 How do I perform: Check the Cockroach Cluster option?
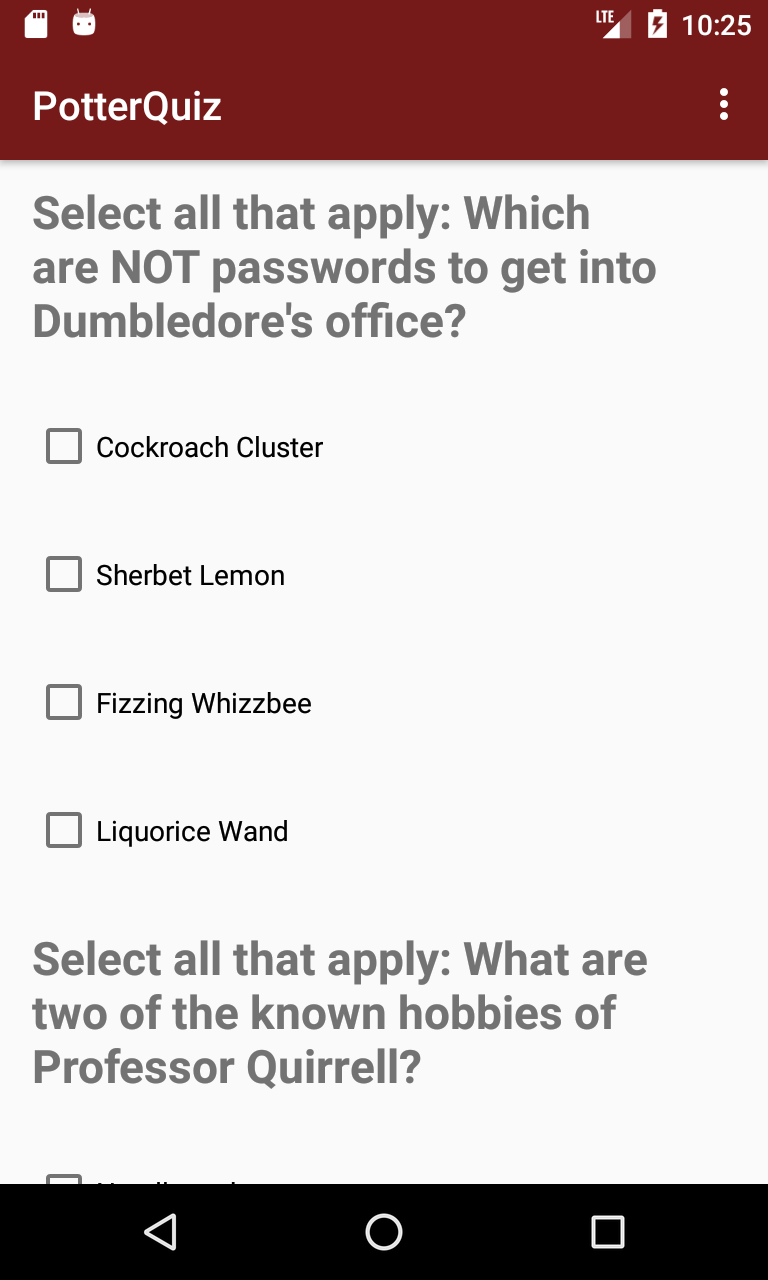64,447
